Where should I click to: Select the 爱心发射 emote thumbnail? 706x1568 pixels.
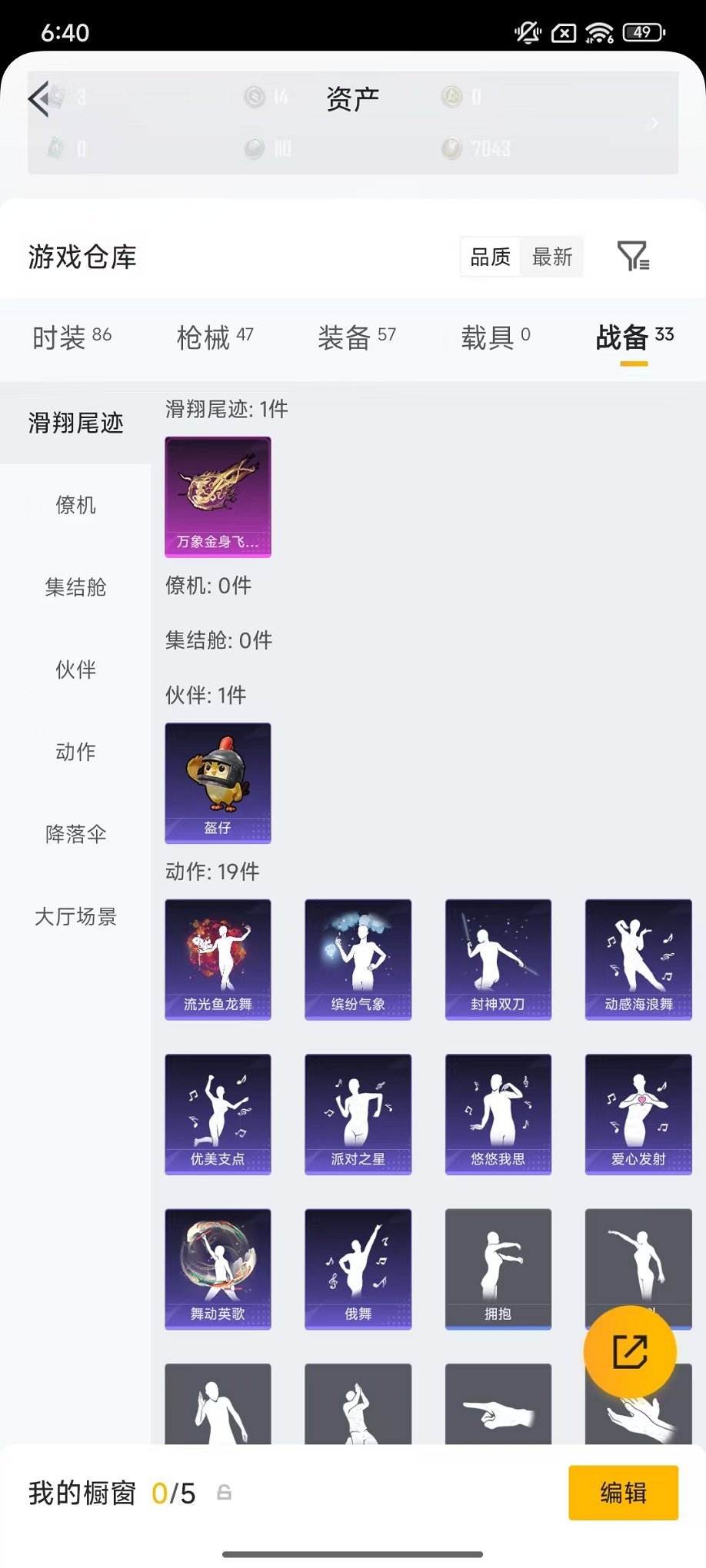[x=638, y=1113]
